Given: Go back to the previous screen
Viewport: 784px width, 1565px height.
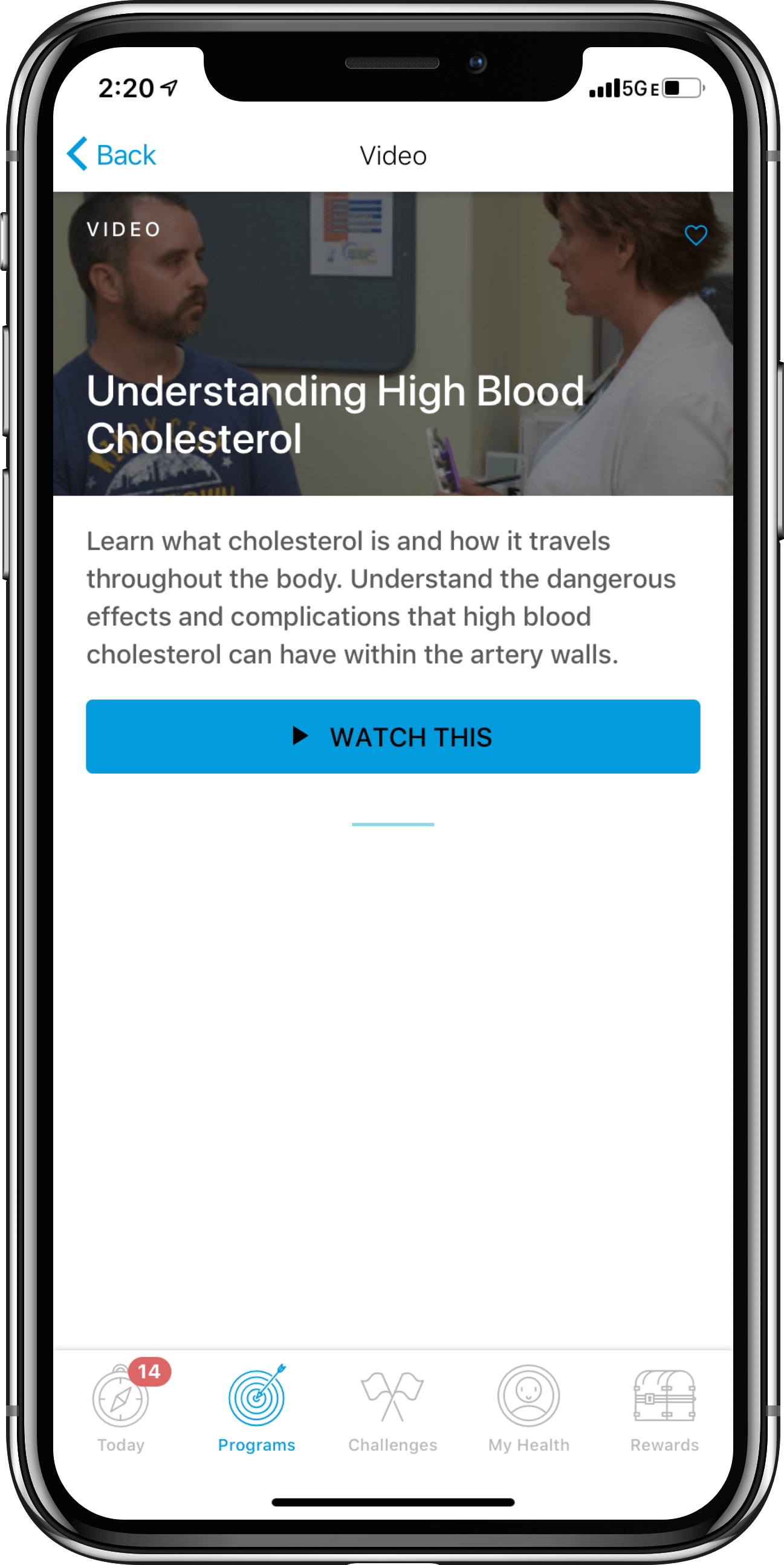Looking at the screenshot, I should coord(112,155).
